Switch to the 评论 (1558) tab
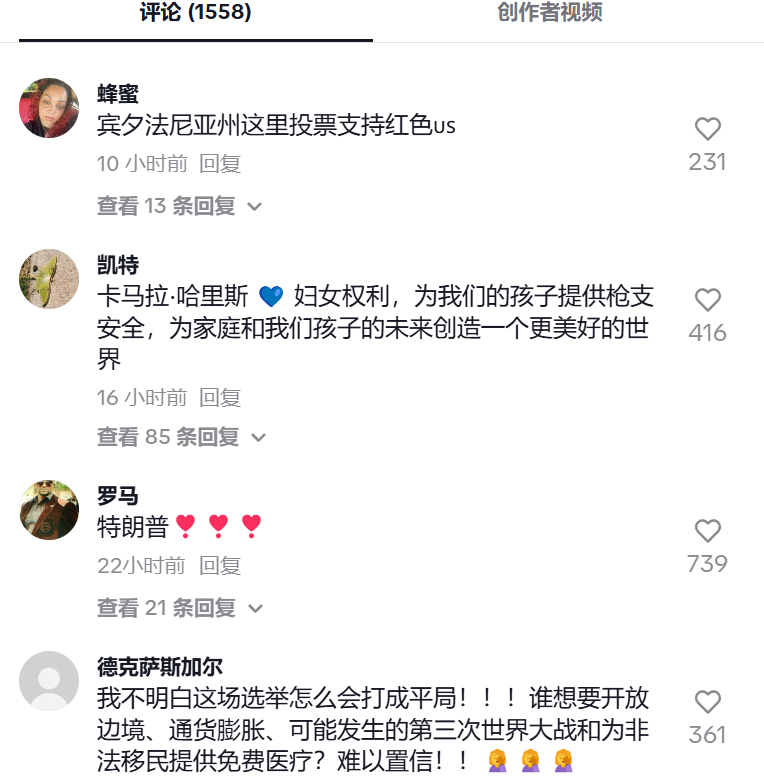Viewport: 764px width, 784px height. [193, 15]
